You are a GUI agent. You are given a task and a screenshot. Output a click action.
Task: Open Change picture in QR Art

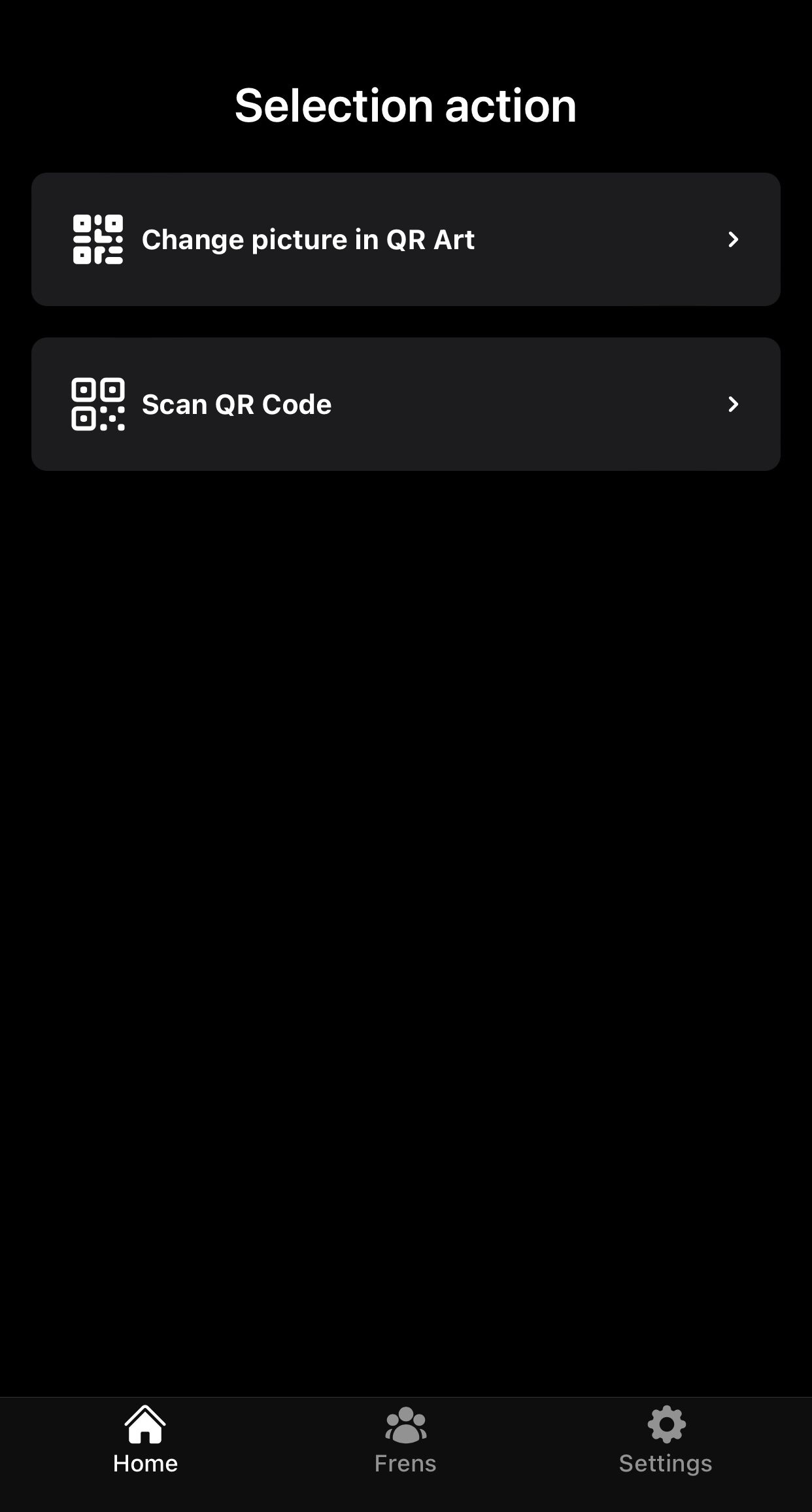(405, 239)
